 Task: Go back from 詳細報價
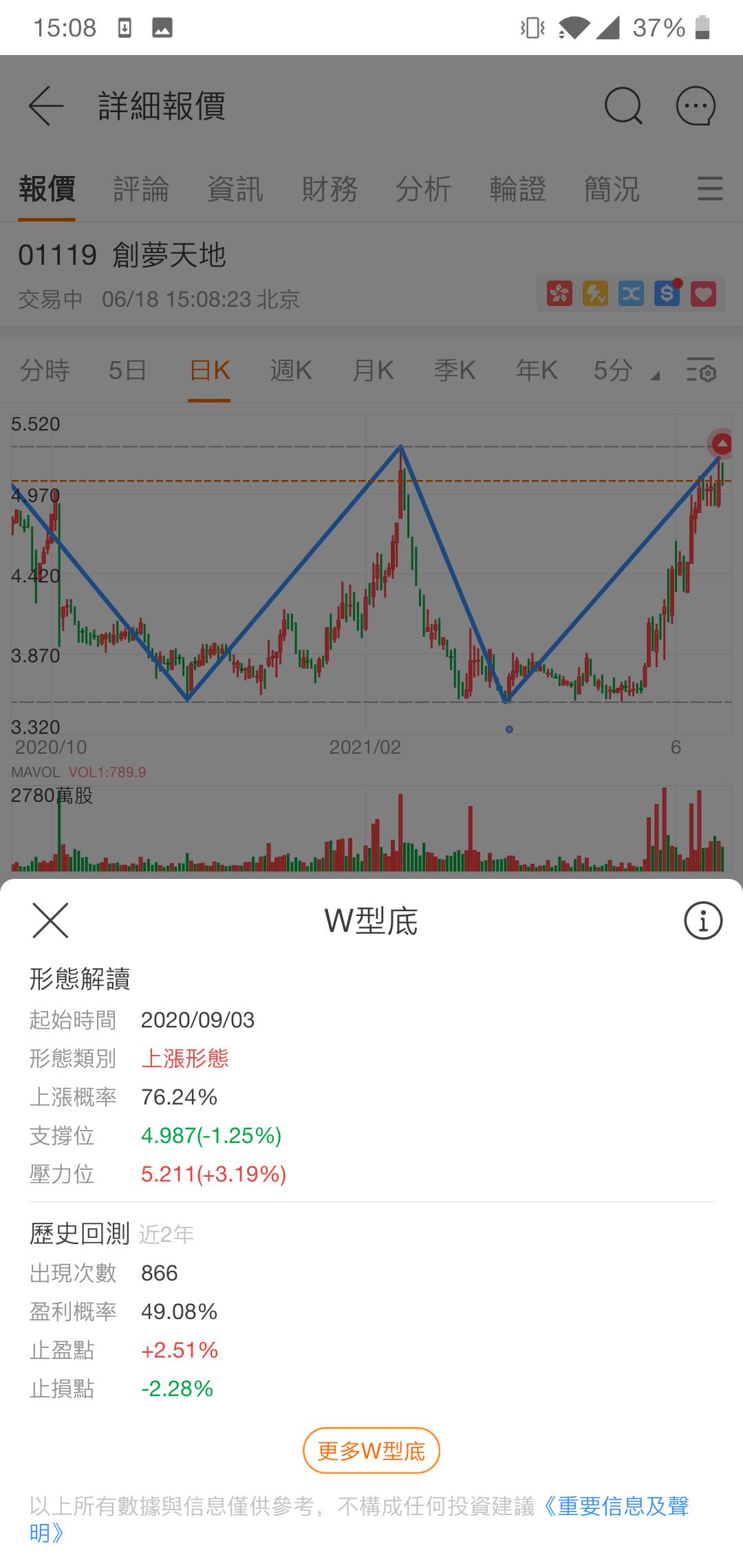click(x=46, y=106)
